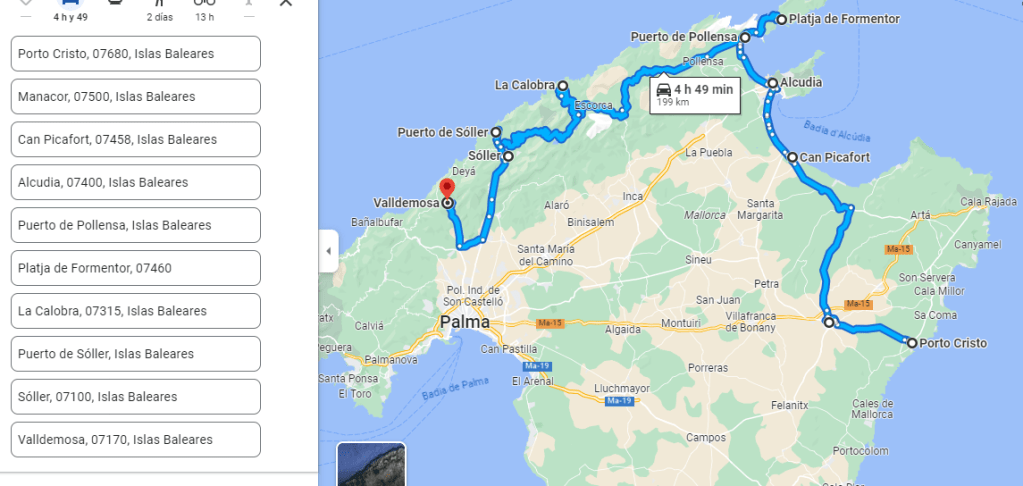Edit the Porto Cristo, 07680 stop field
Screen dimensions: 1023x486
tap(135, 54)
